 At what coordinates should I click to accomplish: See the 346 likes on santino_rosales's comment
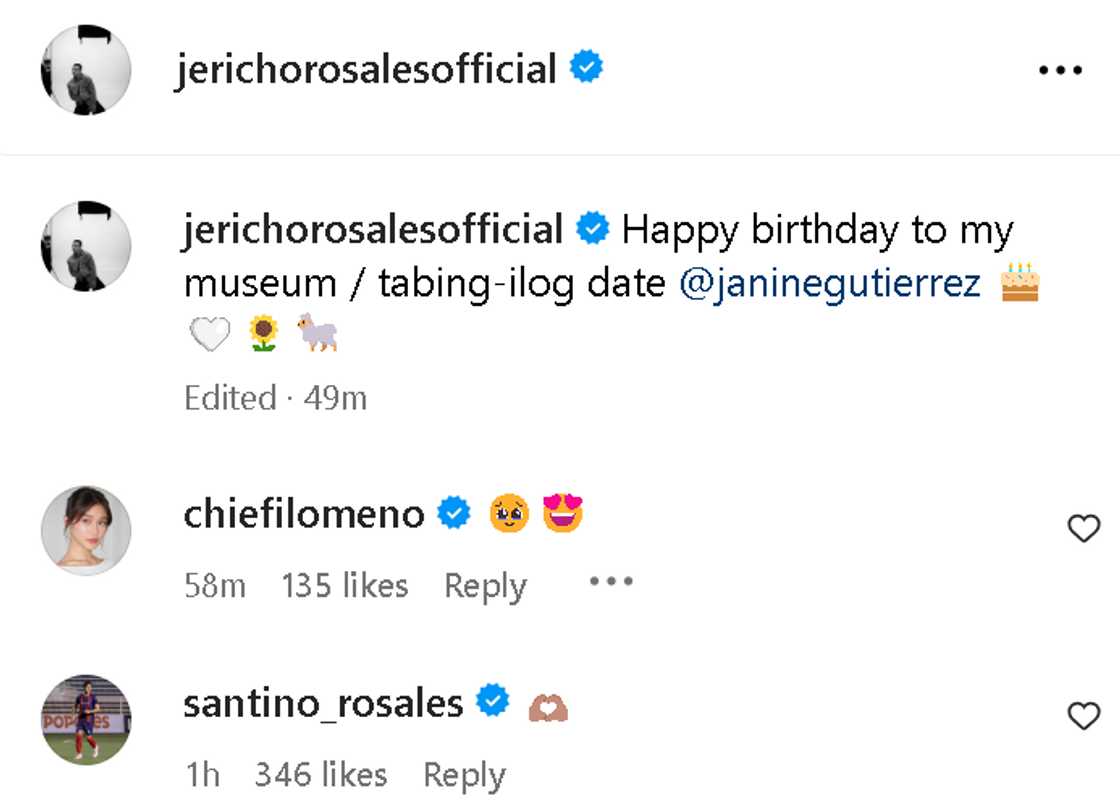click(x=320, y=774)
